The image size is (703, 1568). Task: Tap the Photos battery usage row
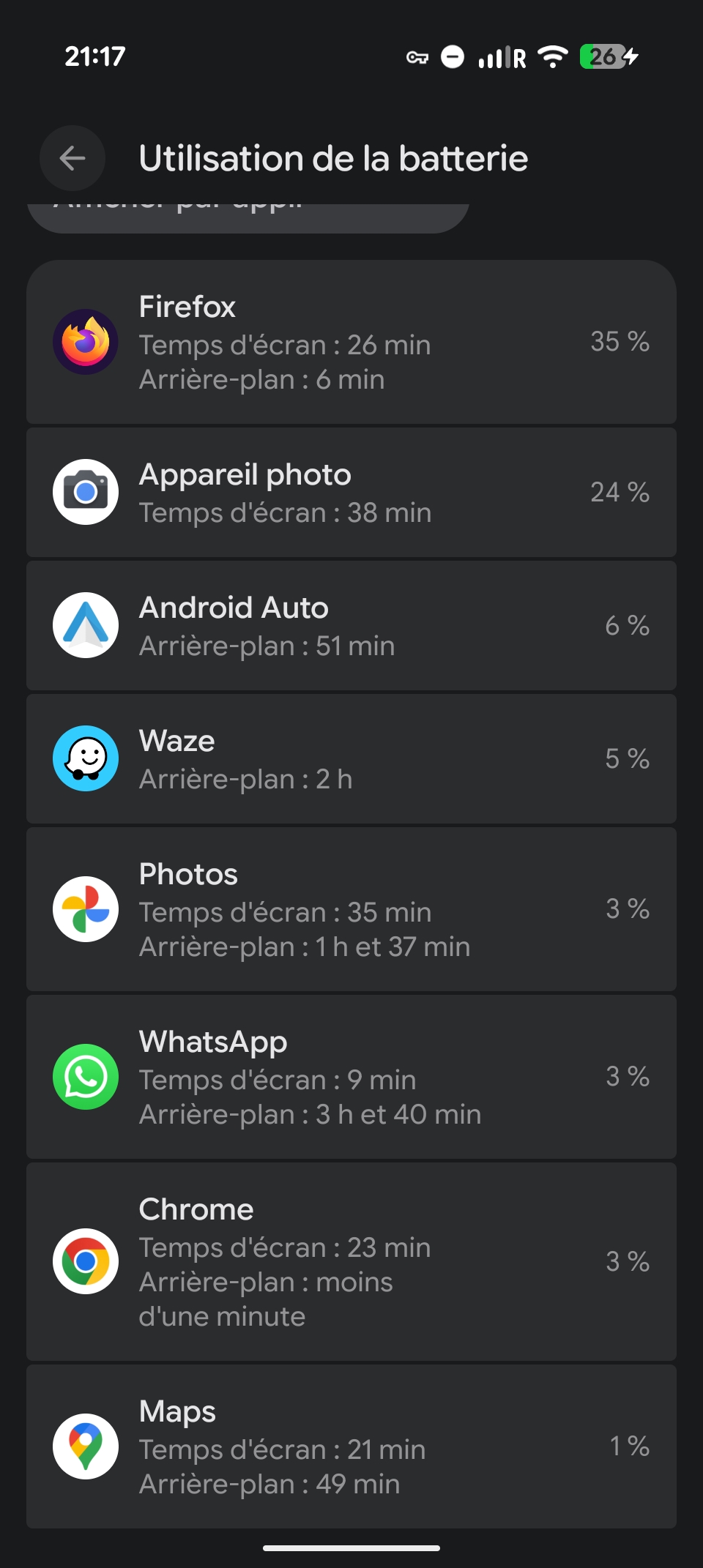click(351, 909)
